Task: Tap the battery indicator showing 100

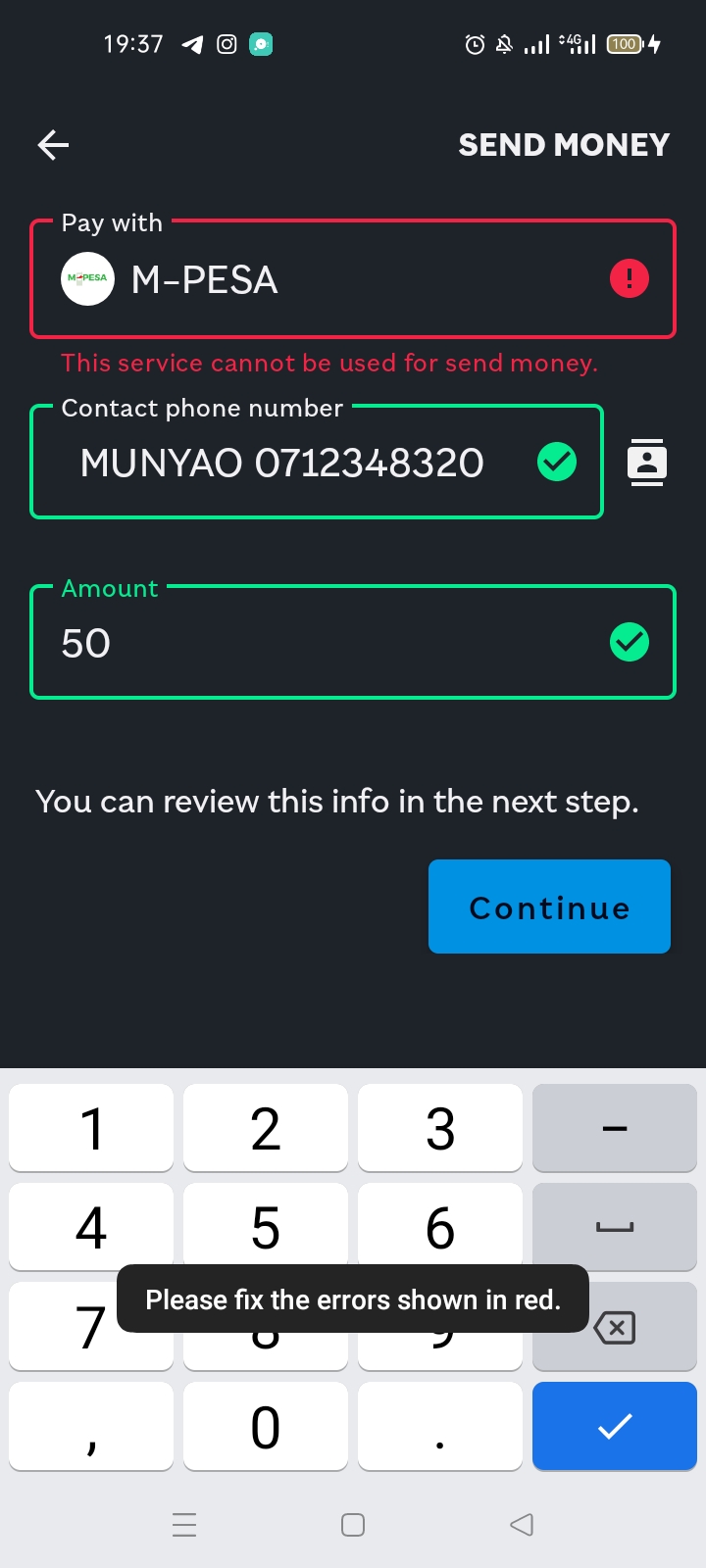Action: click(625, 44)
